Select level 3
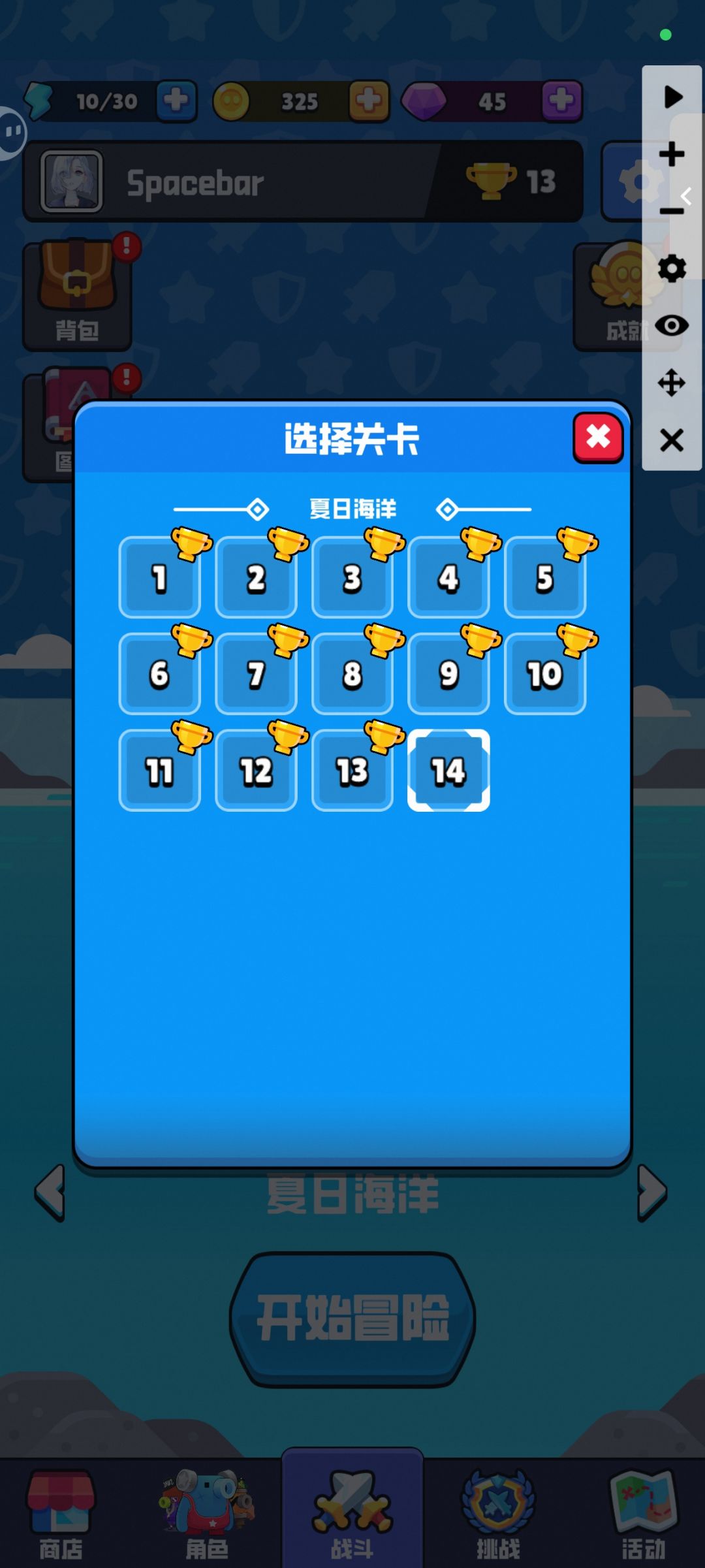The width and height of the screenshot is (705, 1568). click(x=352, y=577)
